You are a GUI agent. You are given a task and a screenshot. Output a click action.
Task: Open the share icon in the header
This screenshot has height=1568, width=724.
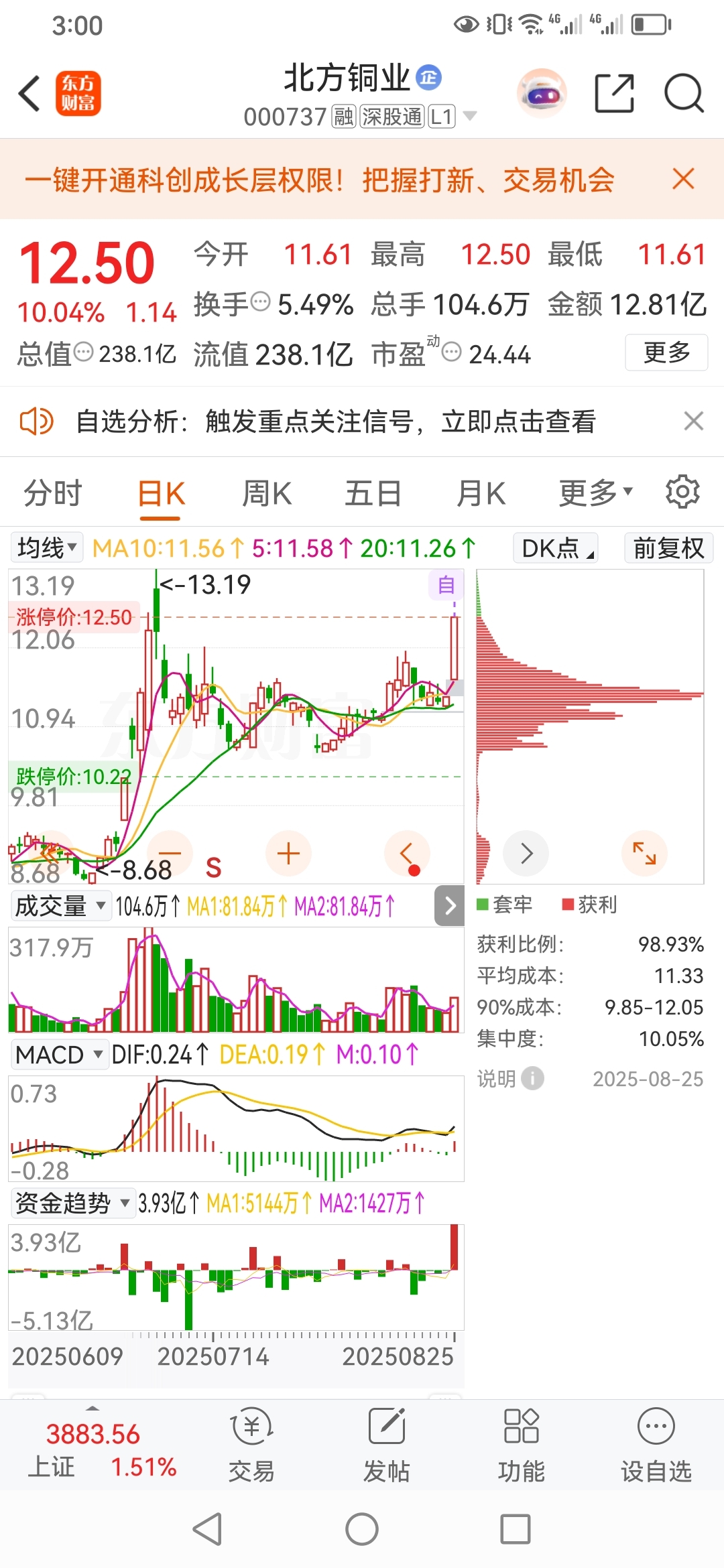point(615,93)
